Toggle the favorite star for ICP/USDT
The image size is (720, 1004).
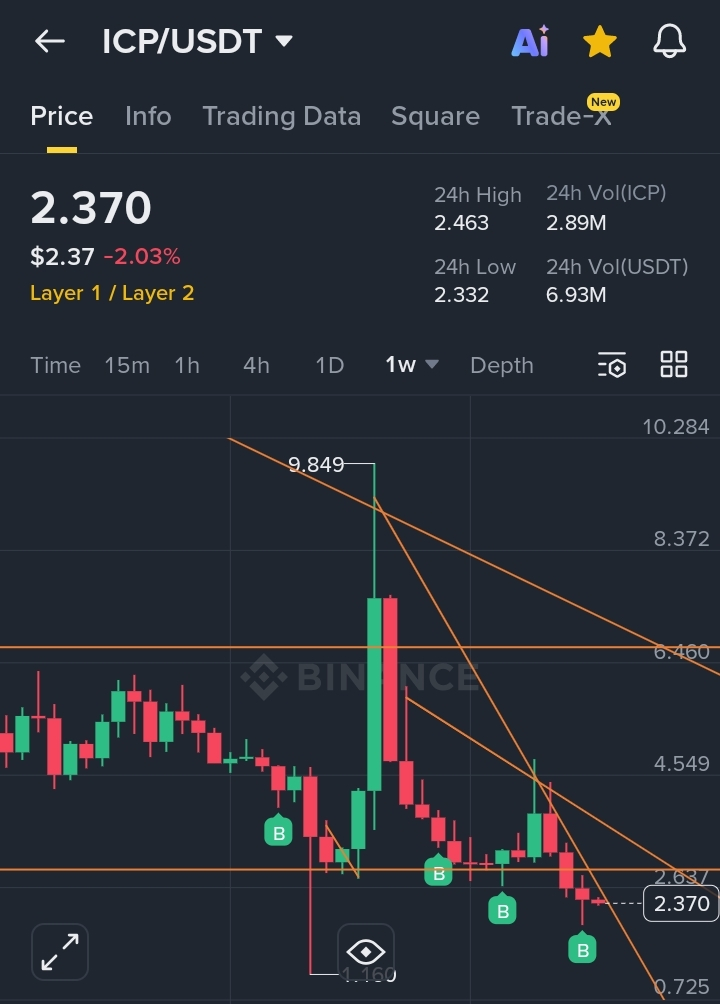(x=599, y=42)
